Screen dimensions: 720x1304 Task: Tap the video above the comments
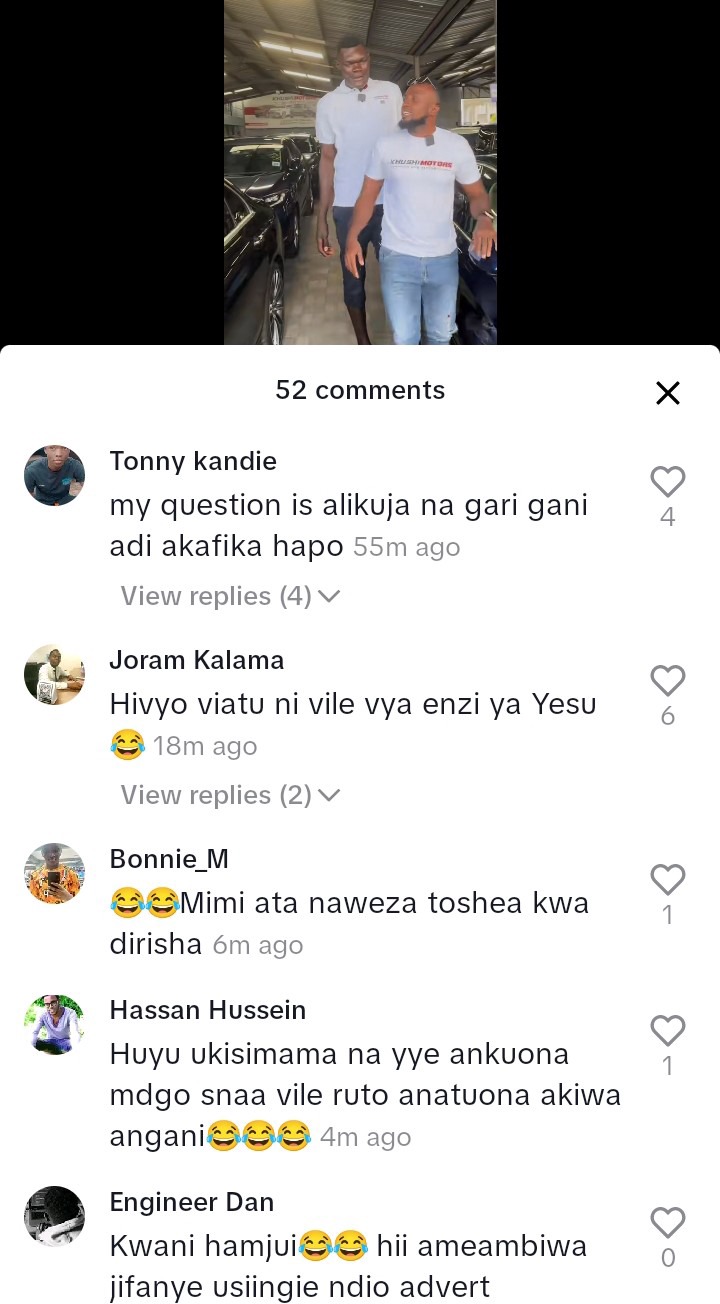pyautogui.click(x=360, y=172)
